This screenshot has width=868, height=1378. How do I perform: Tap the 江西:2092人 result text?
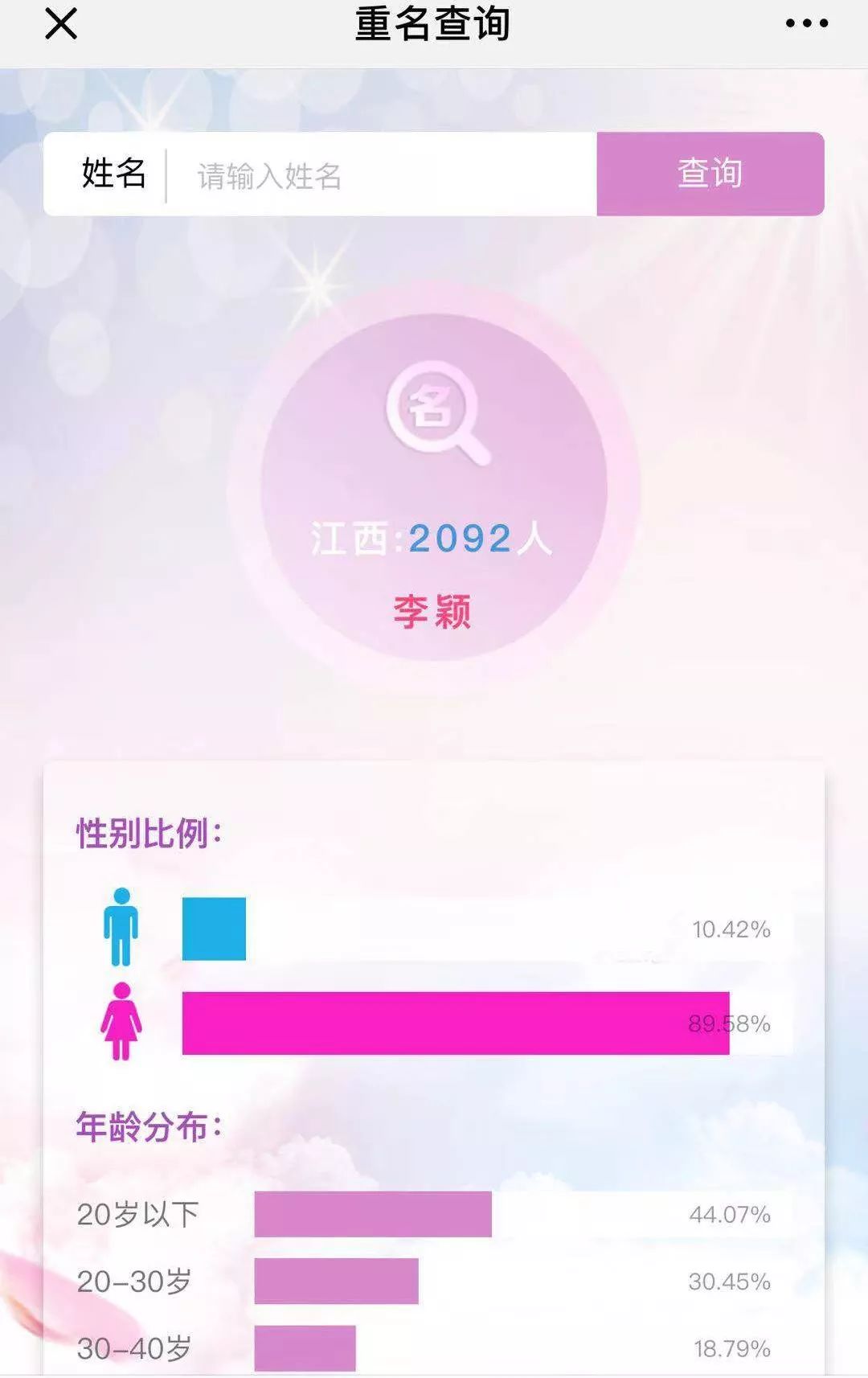(432, 540)
